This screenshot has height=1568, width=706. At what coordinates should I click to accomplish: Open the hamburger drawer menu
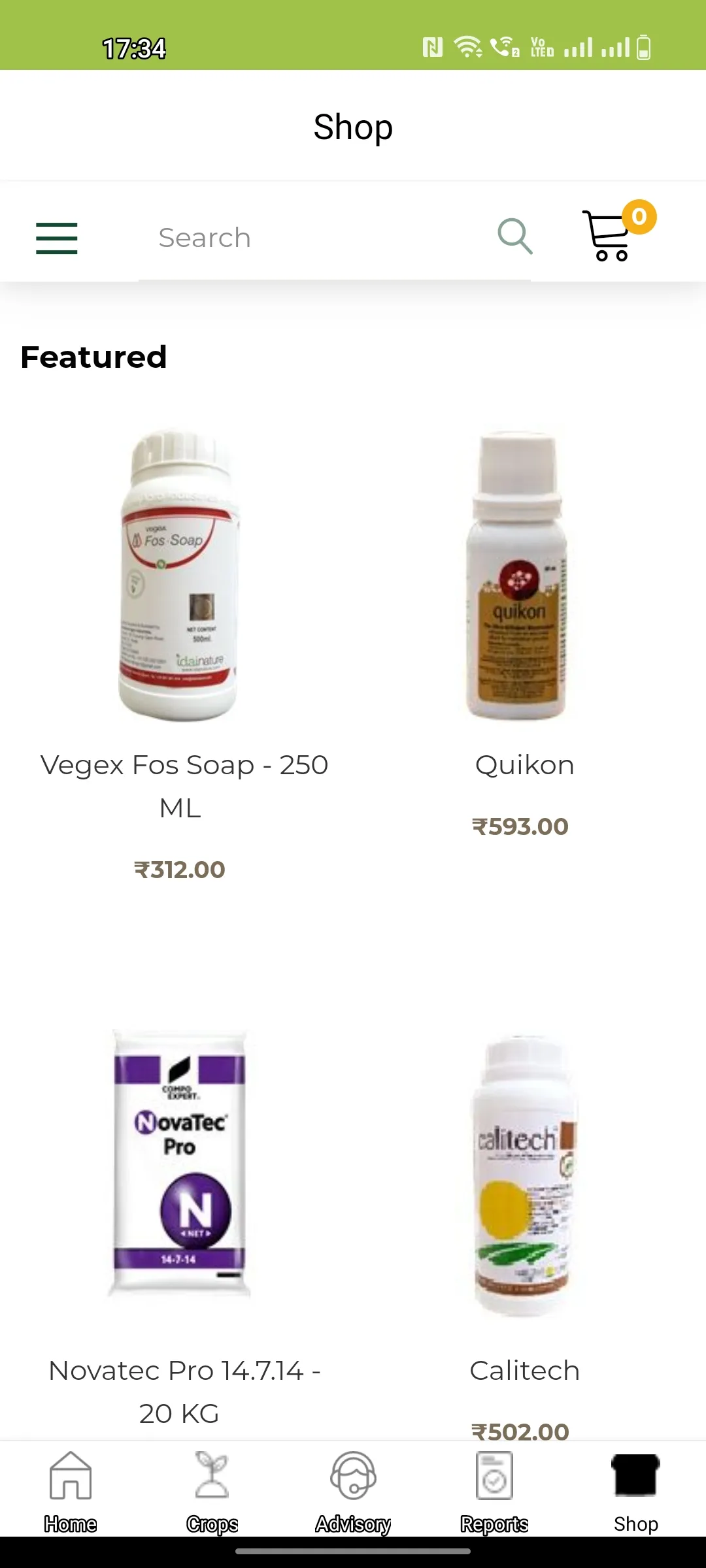point(57,238)
